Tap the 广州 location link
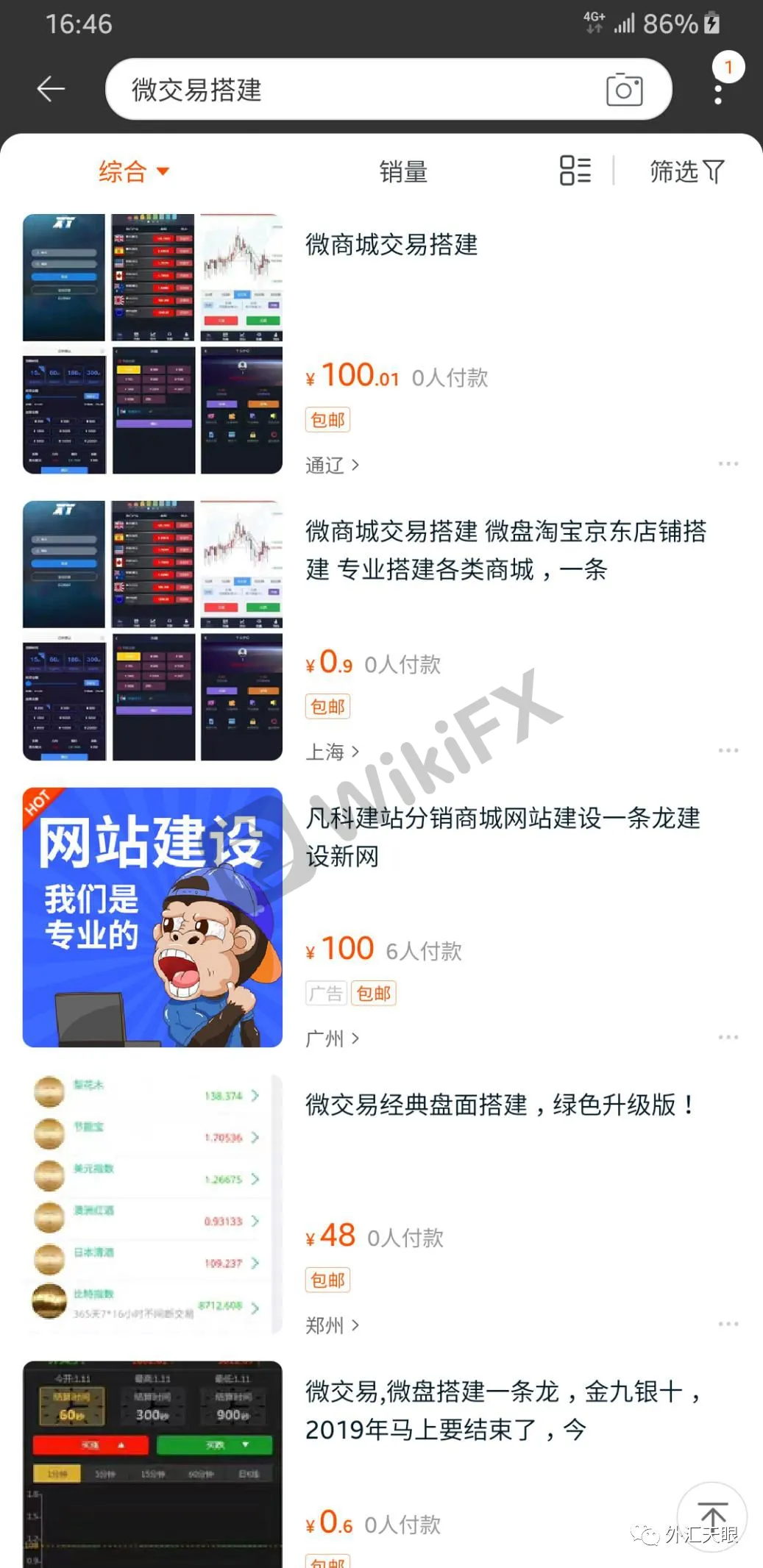 (x=332, y=1038)
